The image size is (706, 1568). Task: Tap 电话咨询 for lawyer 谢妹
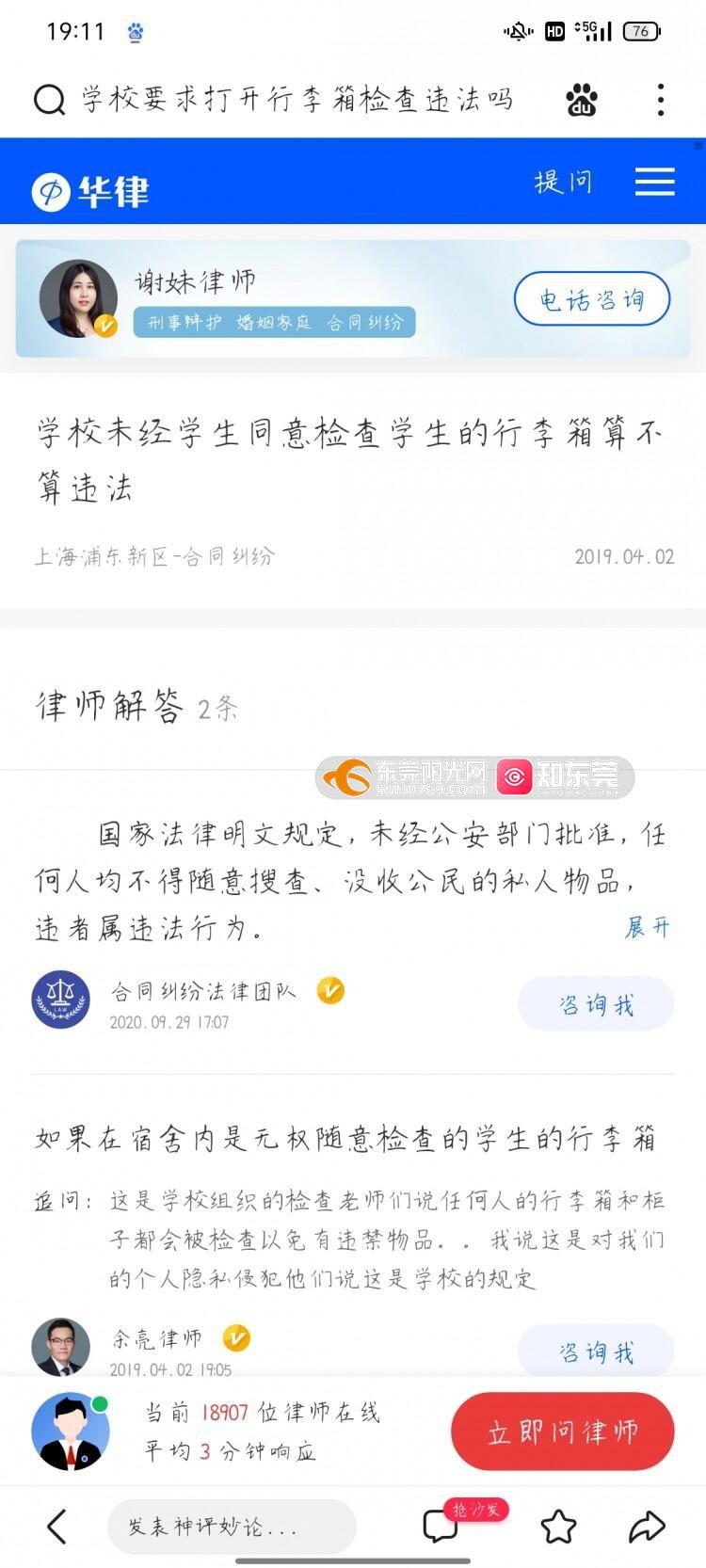592,300
